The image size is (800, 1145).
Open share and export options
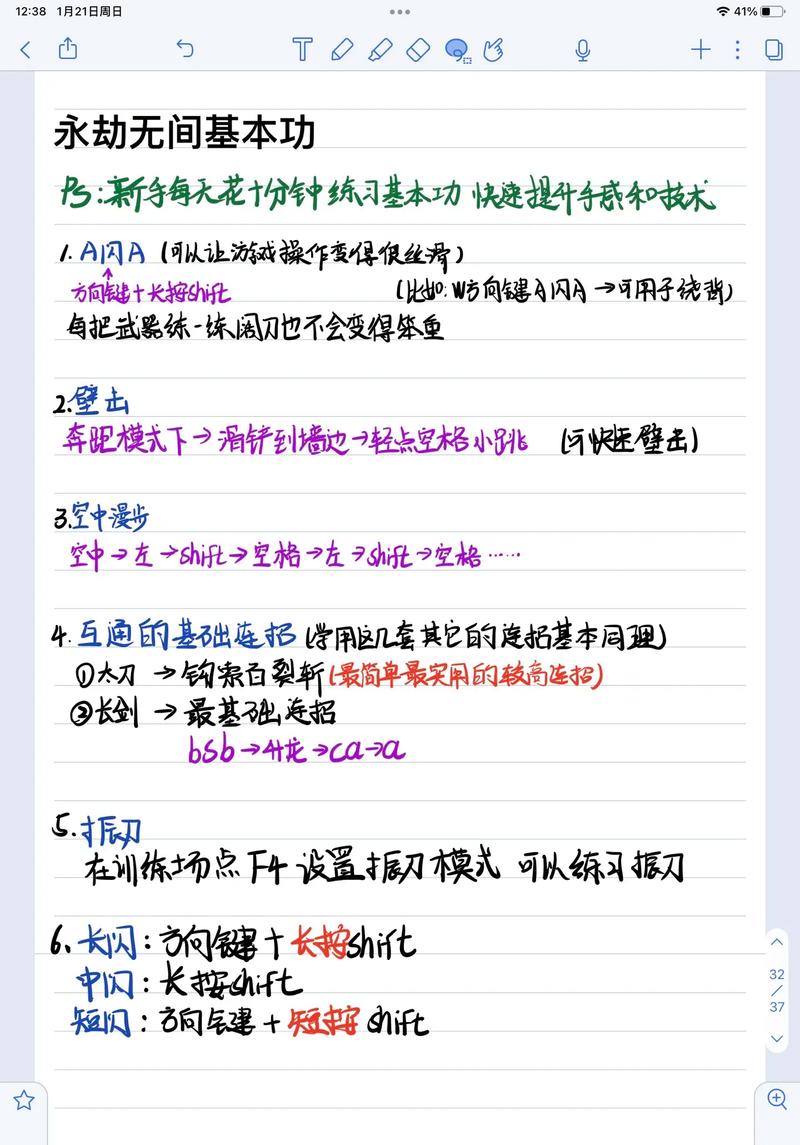pos(67,50)
